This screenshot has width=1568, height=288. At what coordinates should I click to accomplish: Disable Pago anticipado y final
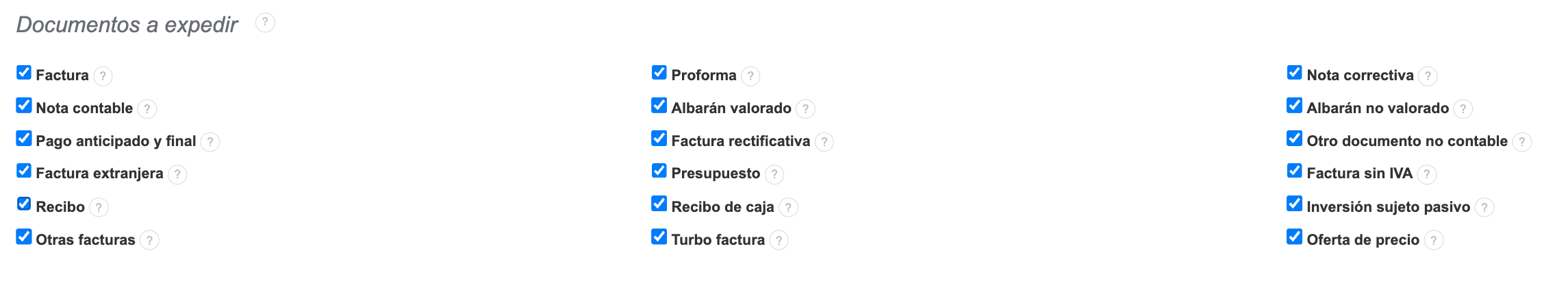[24, 139]
